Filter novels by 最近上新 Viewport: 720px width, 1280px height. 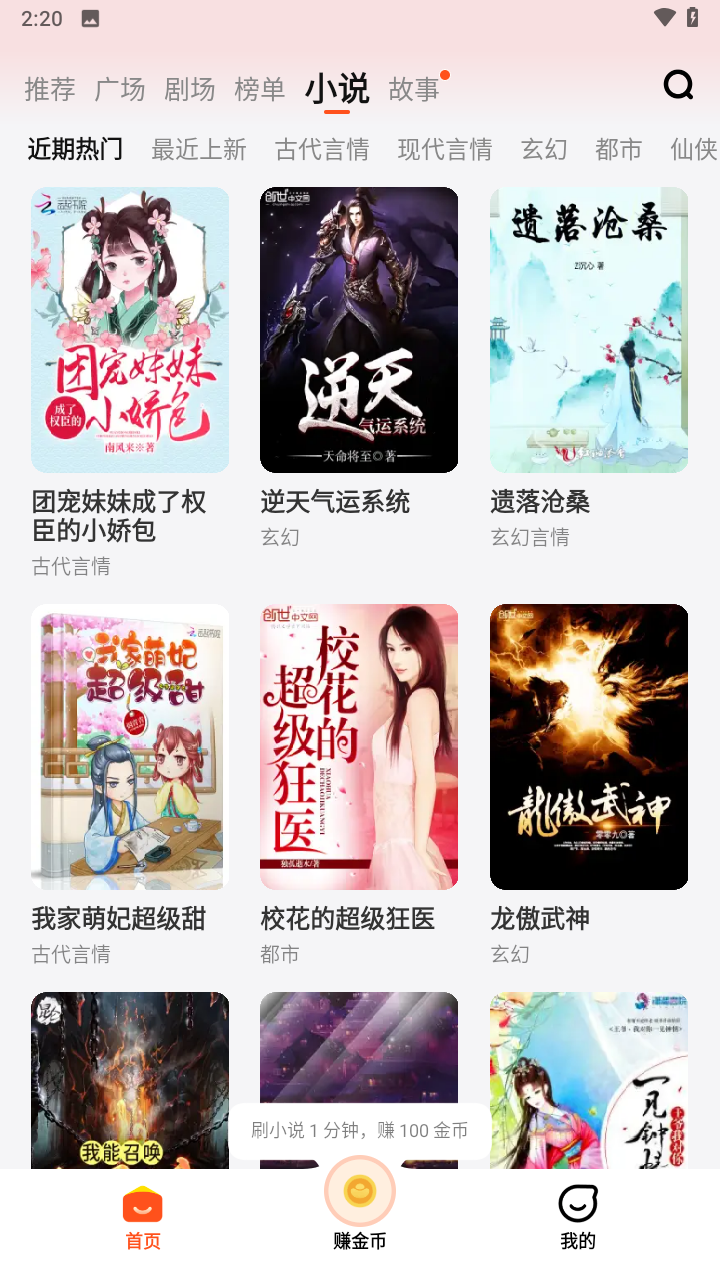[199, 150]
